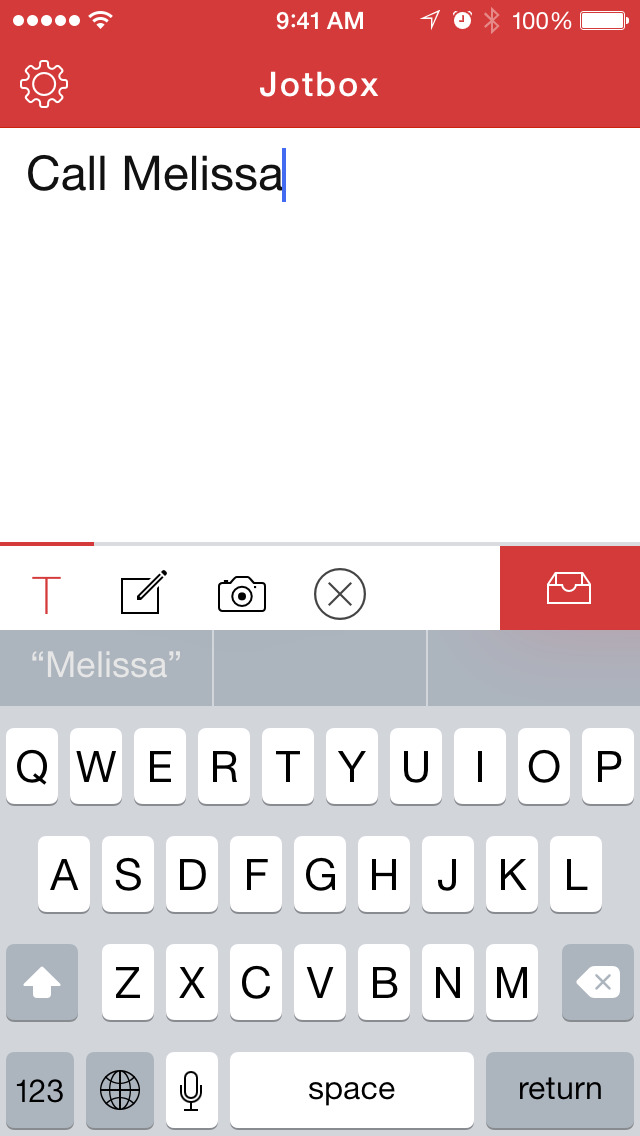Select the text note mode icon
This screenshot has height=1136, width=640.
[x=46, y=594]
